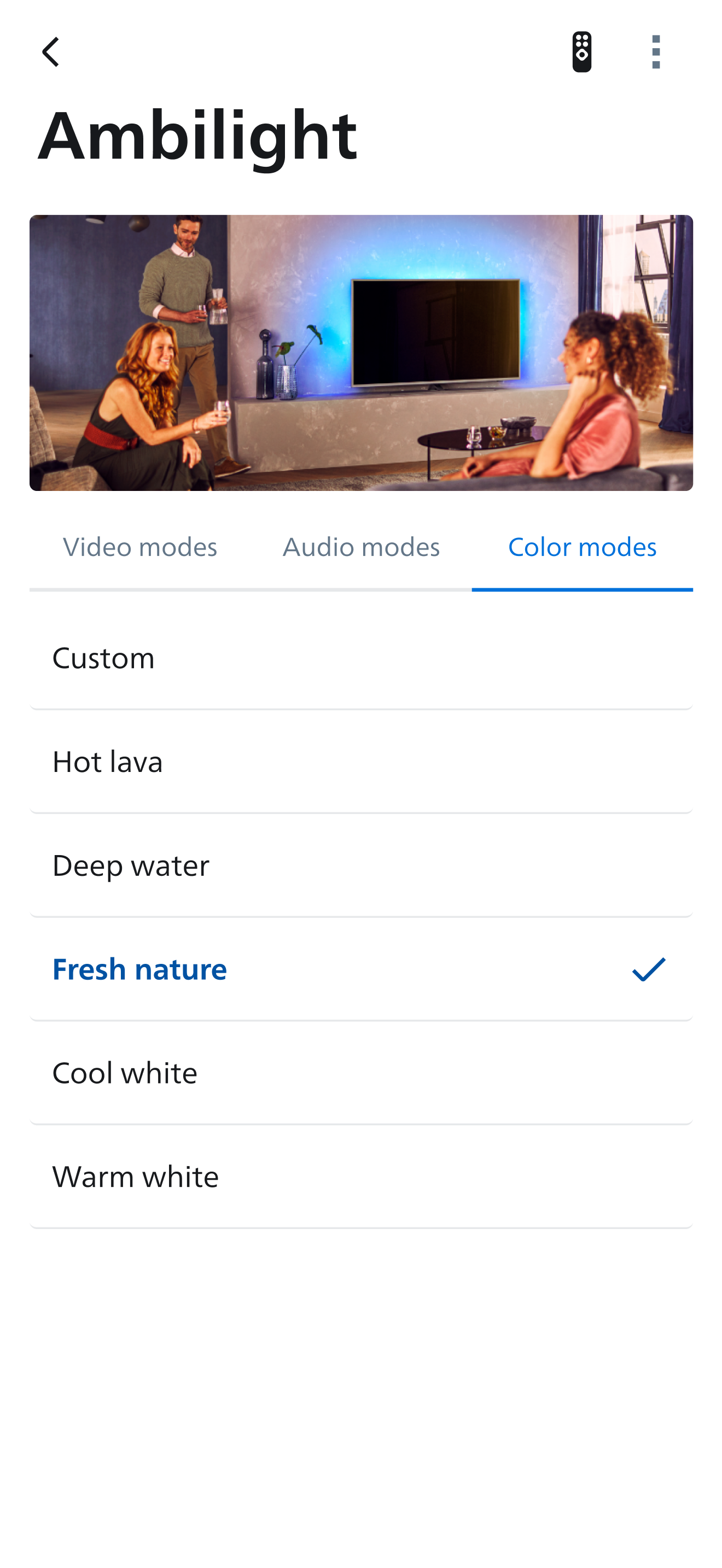Select the Color modes tab

(582, 547)
